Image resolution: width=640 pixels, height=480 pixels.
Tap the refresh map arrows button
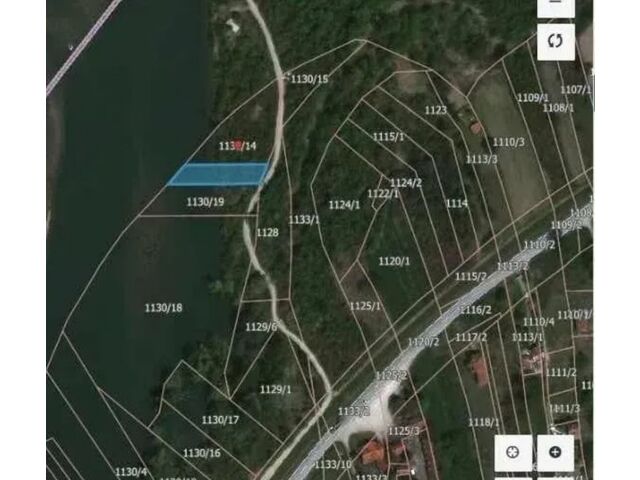(x=556, y=42)
